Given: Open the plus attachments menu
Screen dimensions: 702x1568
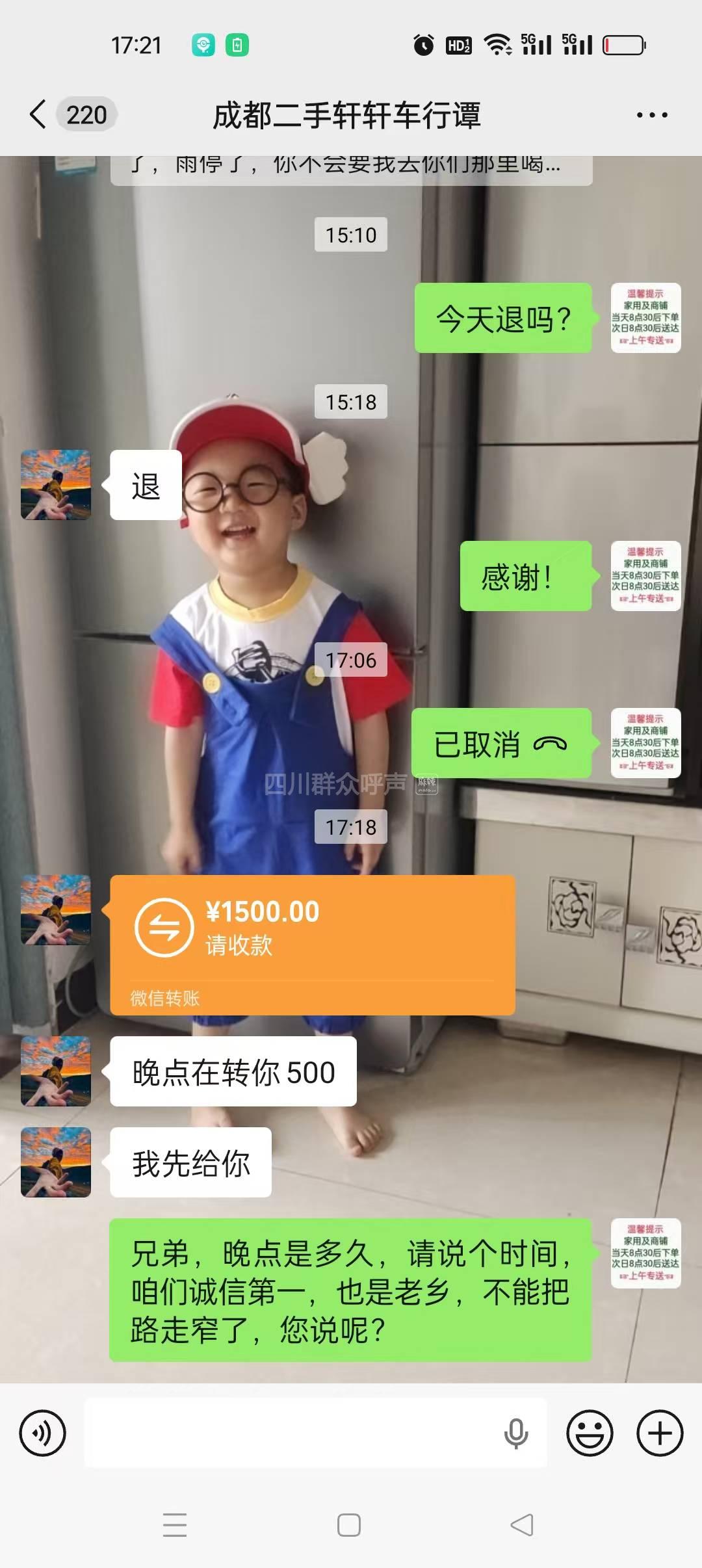Looking at the screenshot, I should 660,1433.
